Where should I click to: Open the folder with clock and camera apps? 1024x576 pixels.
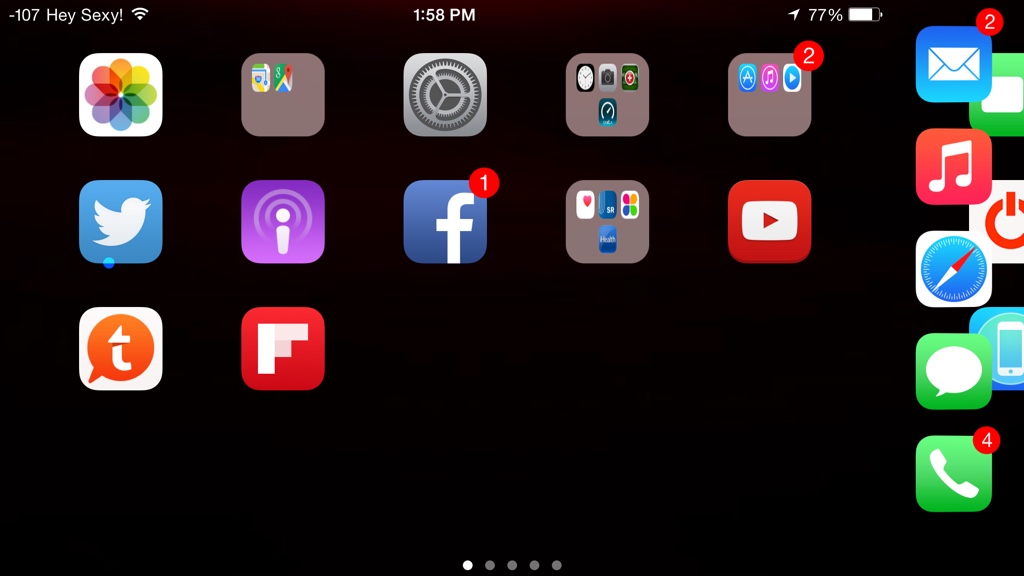click(x=607, y=95)
